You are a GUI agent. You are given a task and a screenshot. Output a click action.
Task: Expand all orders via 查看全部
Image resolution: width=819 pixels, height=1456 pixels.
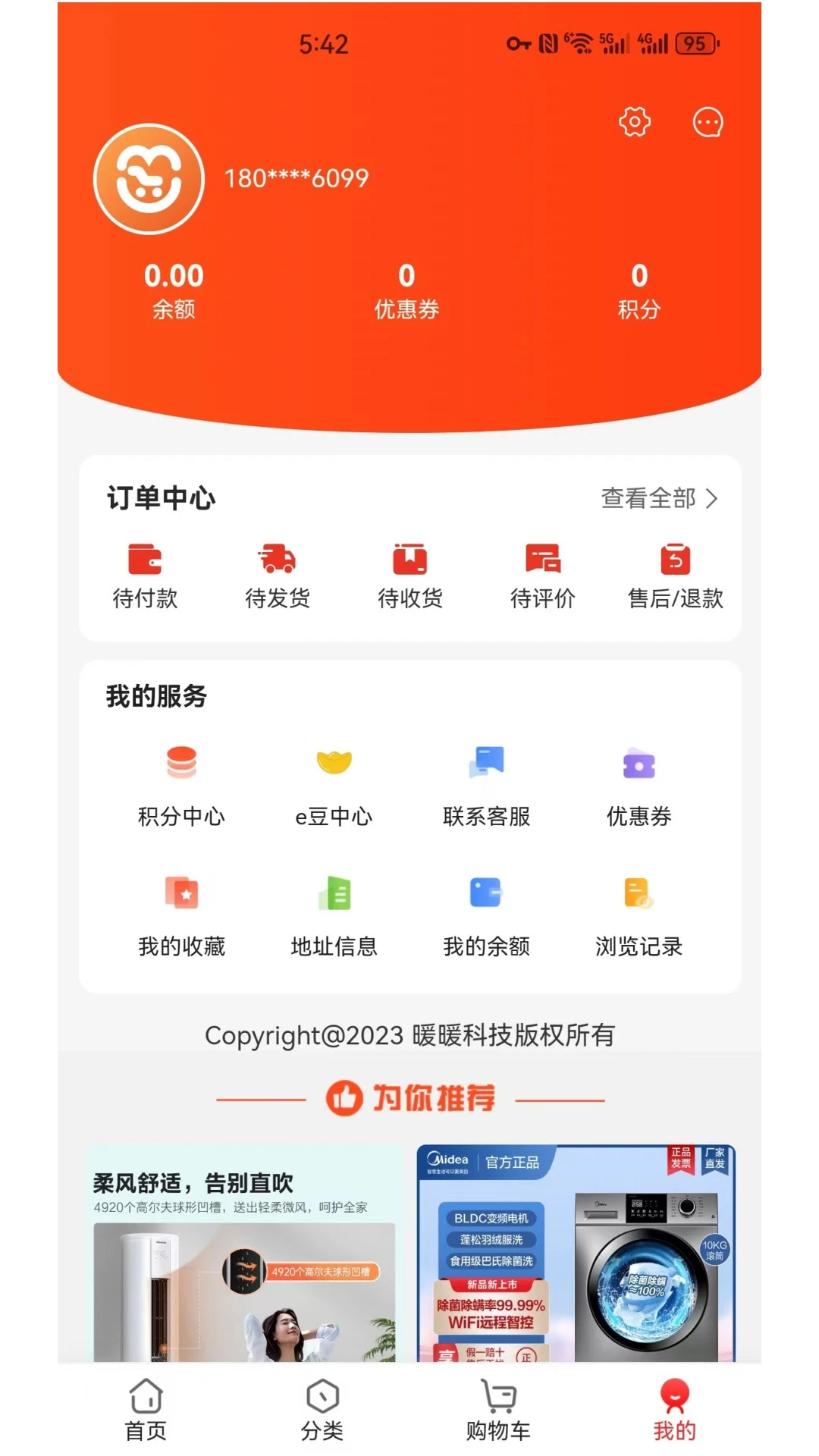(x=658, y=499)
